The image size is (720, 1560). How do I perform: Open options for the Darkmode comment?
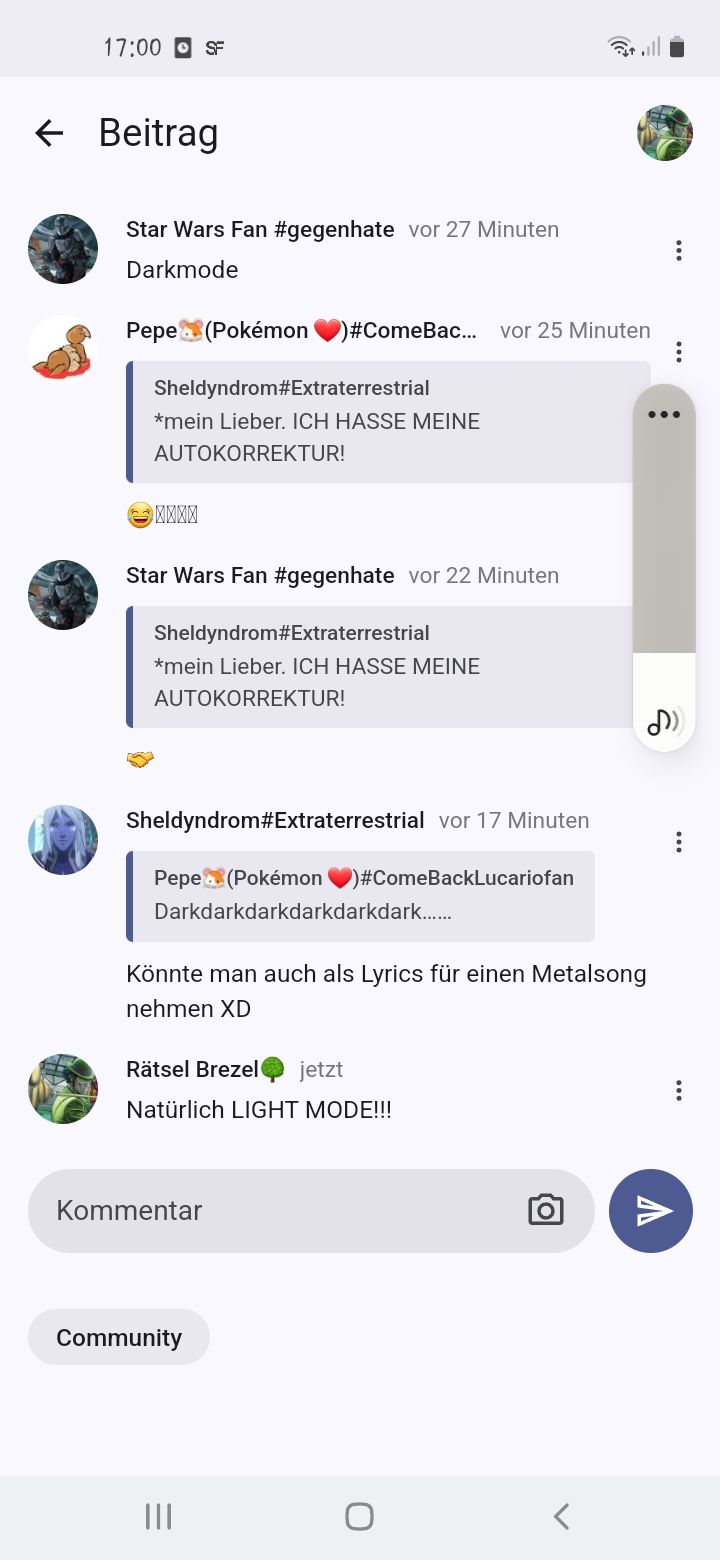tap(679, 251)
